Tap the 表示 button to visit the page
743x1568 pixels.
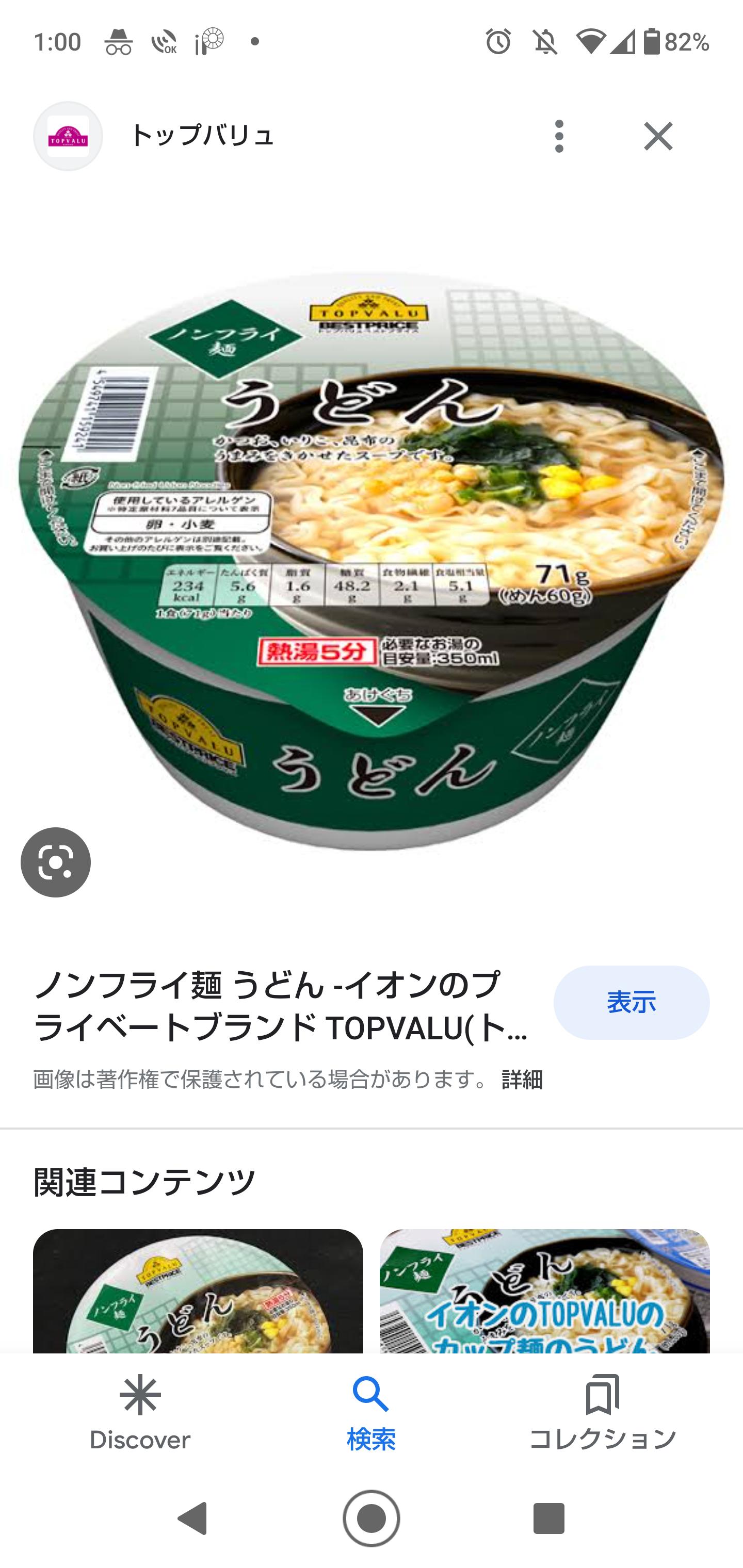pos(631,1002)
